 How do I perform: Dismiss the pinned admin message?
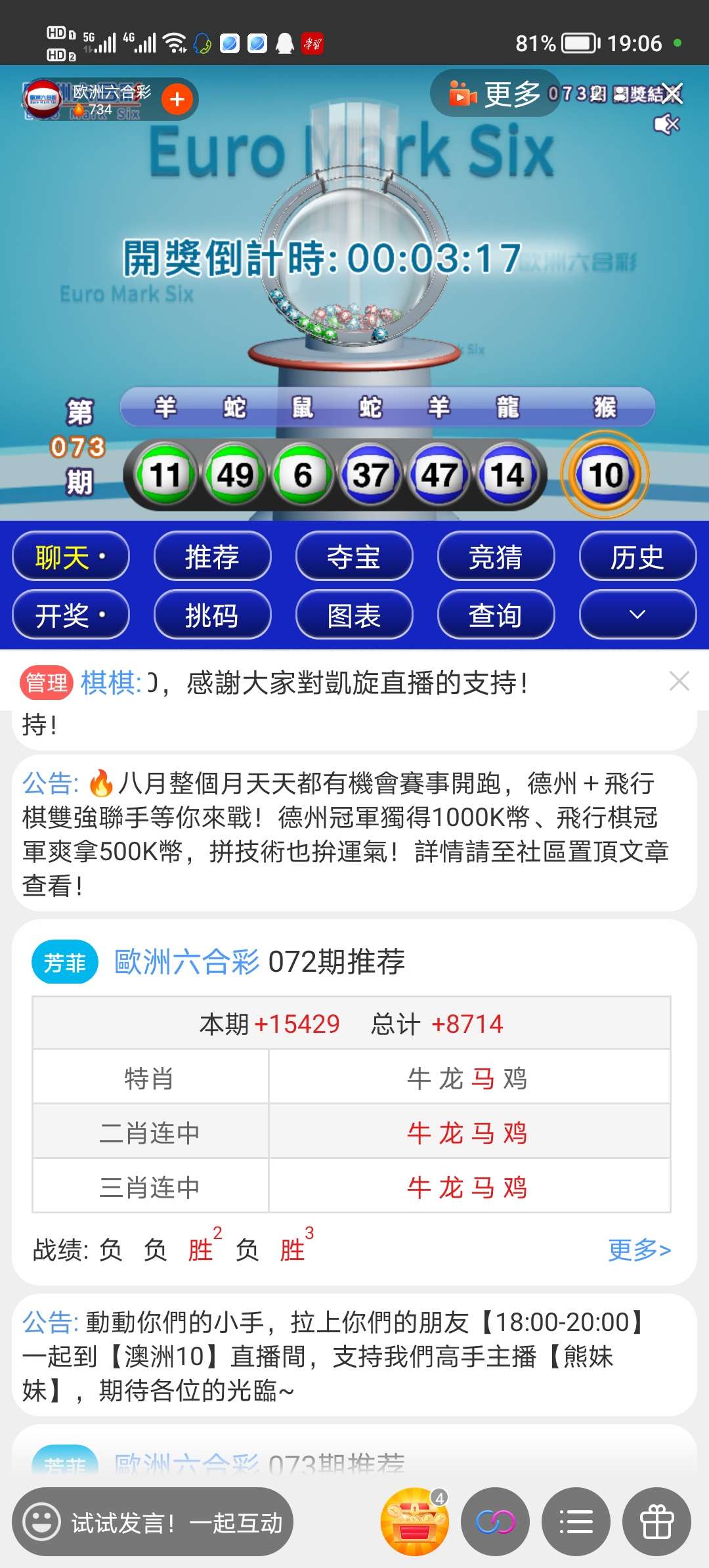coord(679,682)
